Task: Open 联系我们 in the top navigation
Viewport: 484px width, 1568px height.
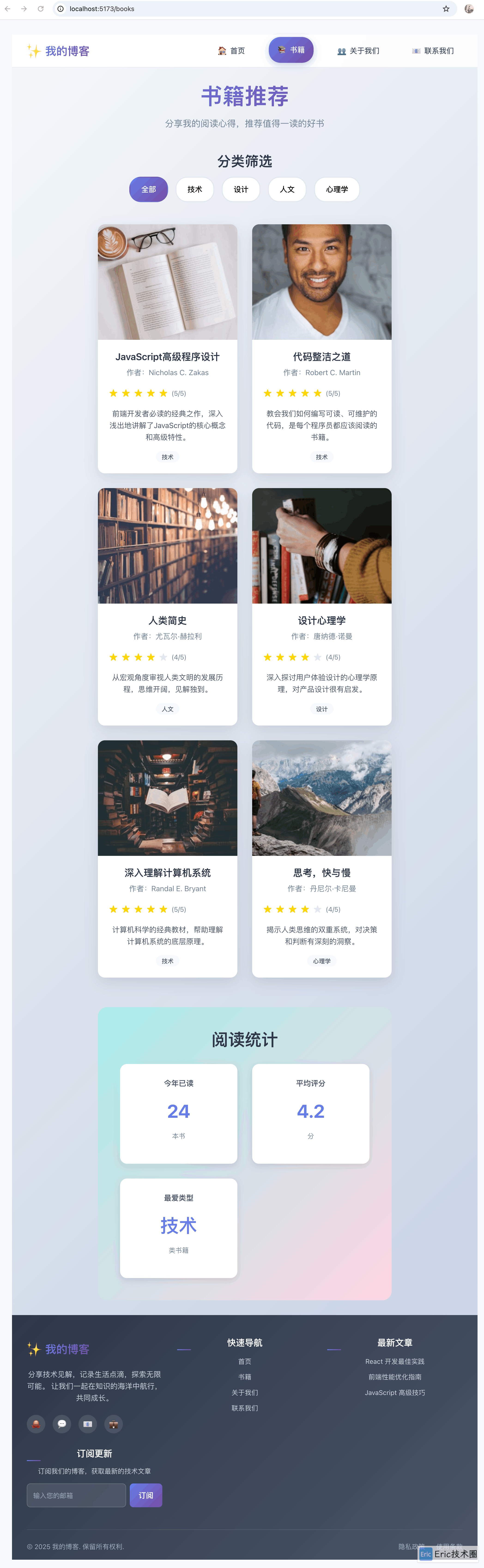Action: click(x=433, y=51)
